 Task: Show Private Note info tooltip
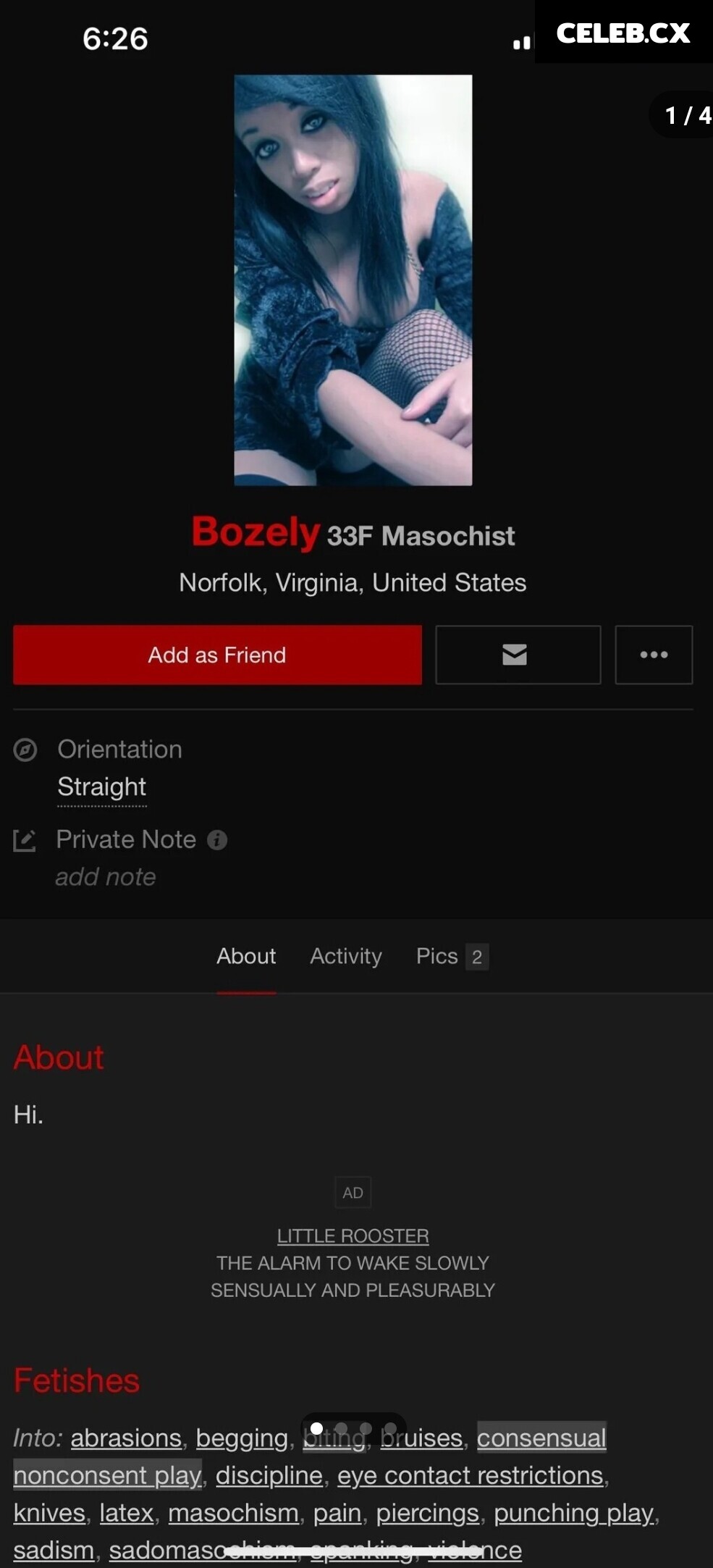pyautogui.click(x=217, y=839)
